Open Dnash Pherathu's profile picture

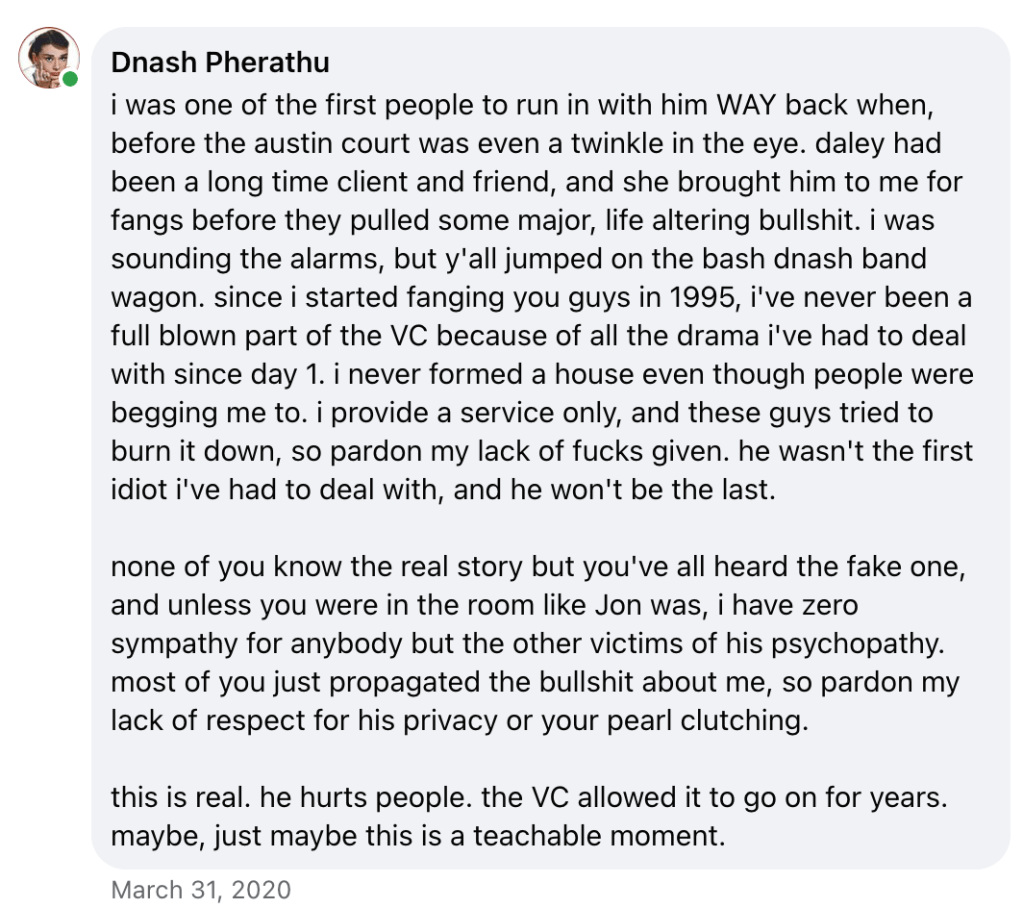tap(49, 58)
